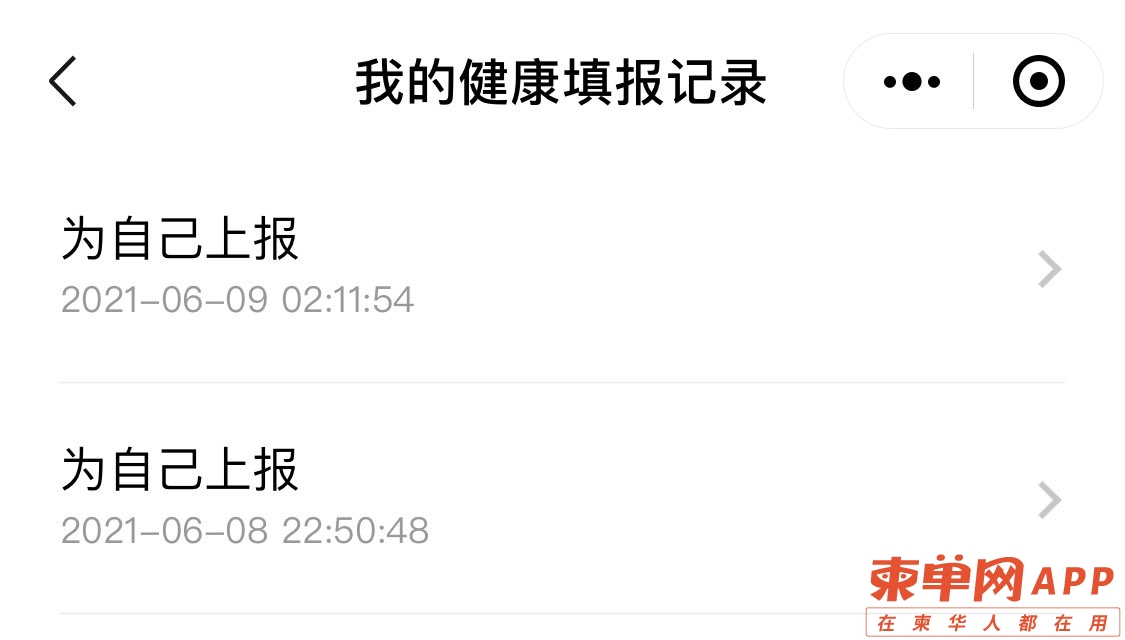Open the 2021-06-09 02:11:54 report record
Image resolution: width=1125 pixels, height=640 pixels.
click(x=561, y=269)
